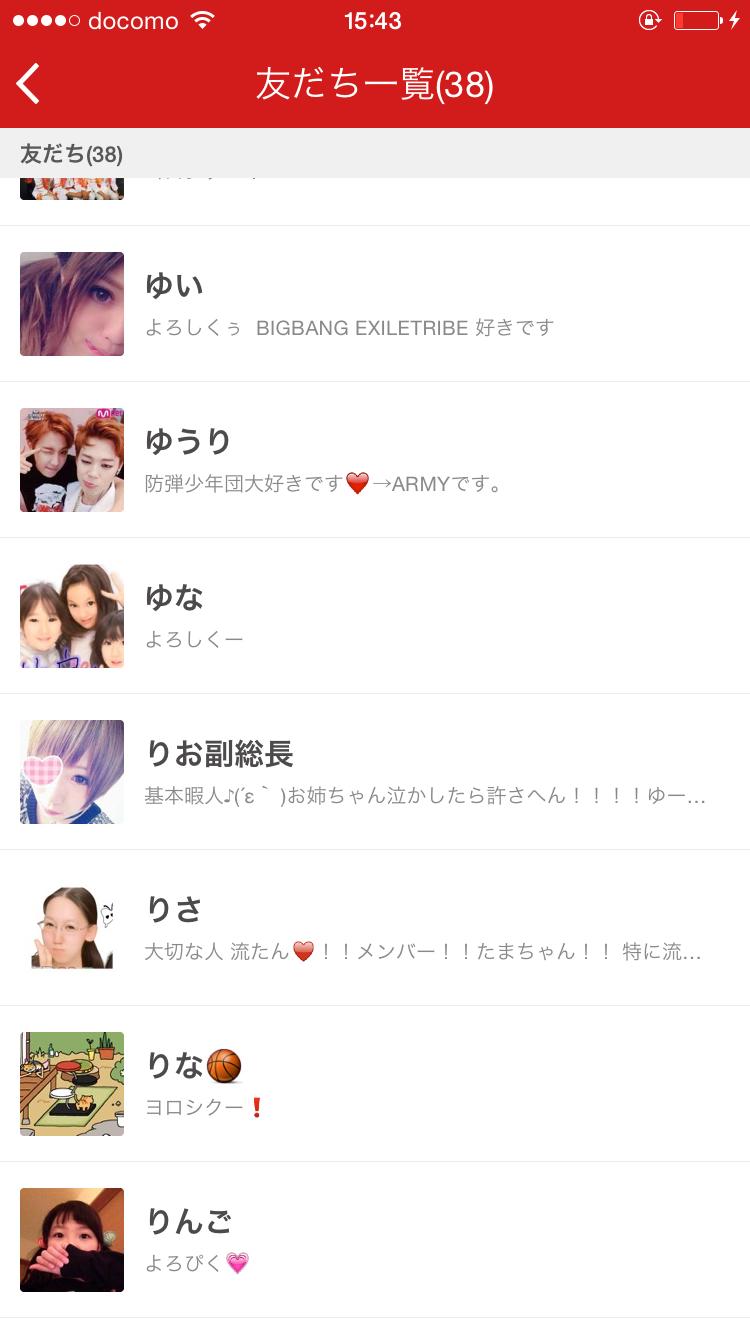750x1334 pixels.
Task: Open the りな basketball friend row
Action: point(375,1084)
